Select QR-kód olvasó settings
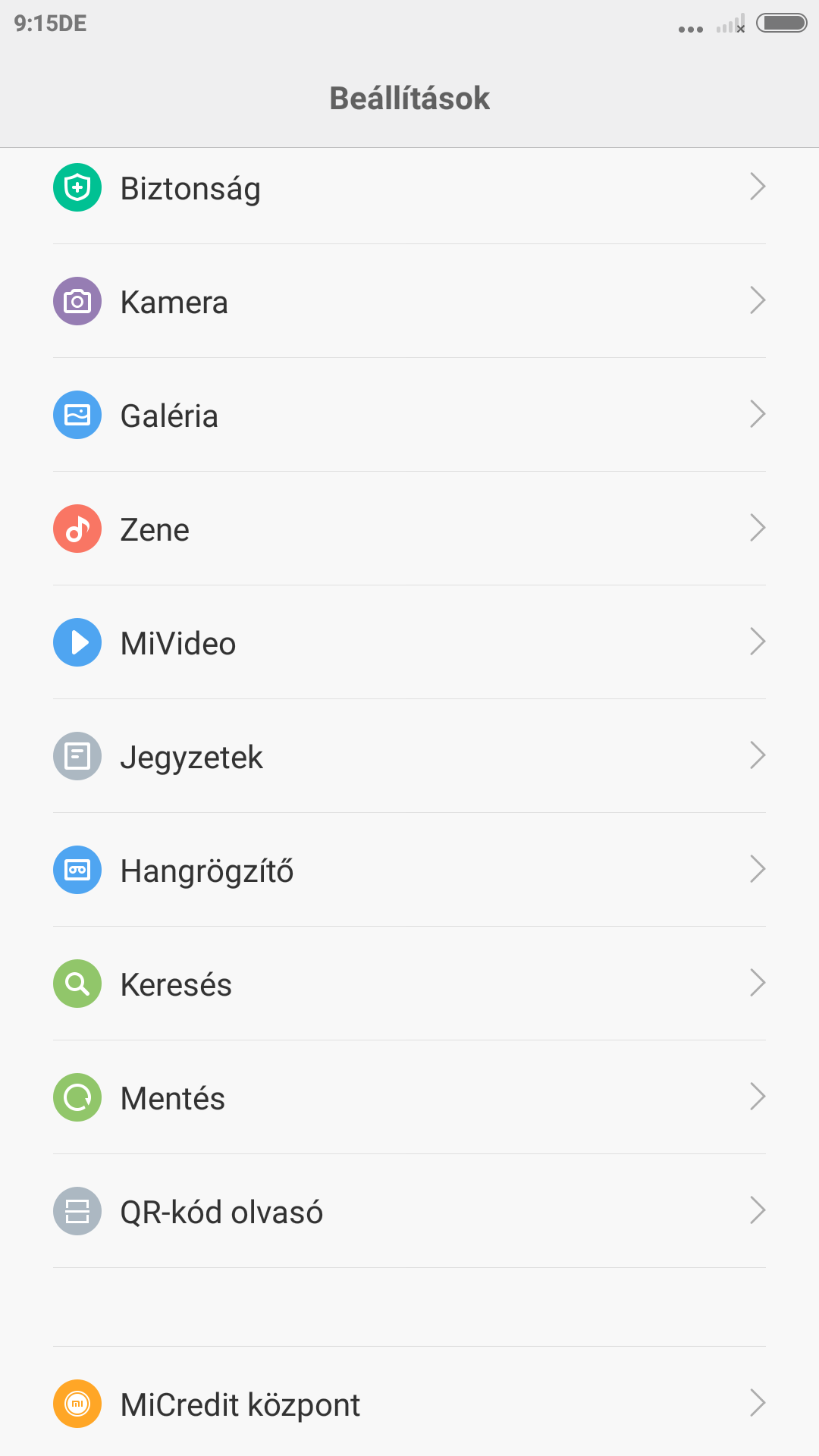This screenshot has width=819, height=1456. 409,1212
